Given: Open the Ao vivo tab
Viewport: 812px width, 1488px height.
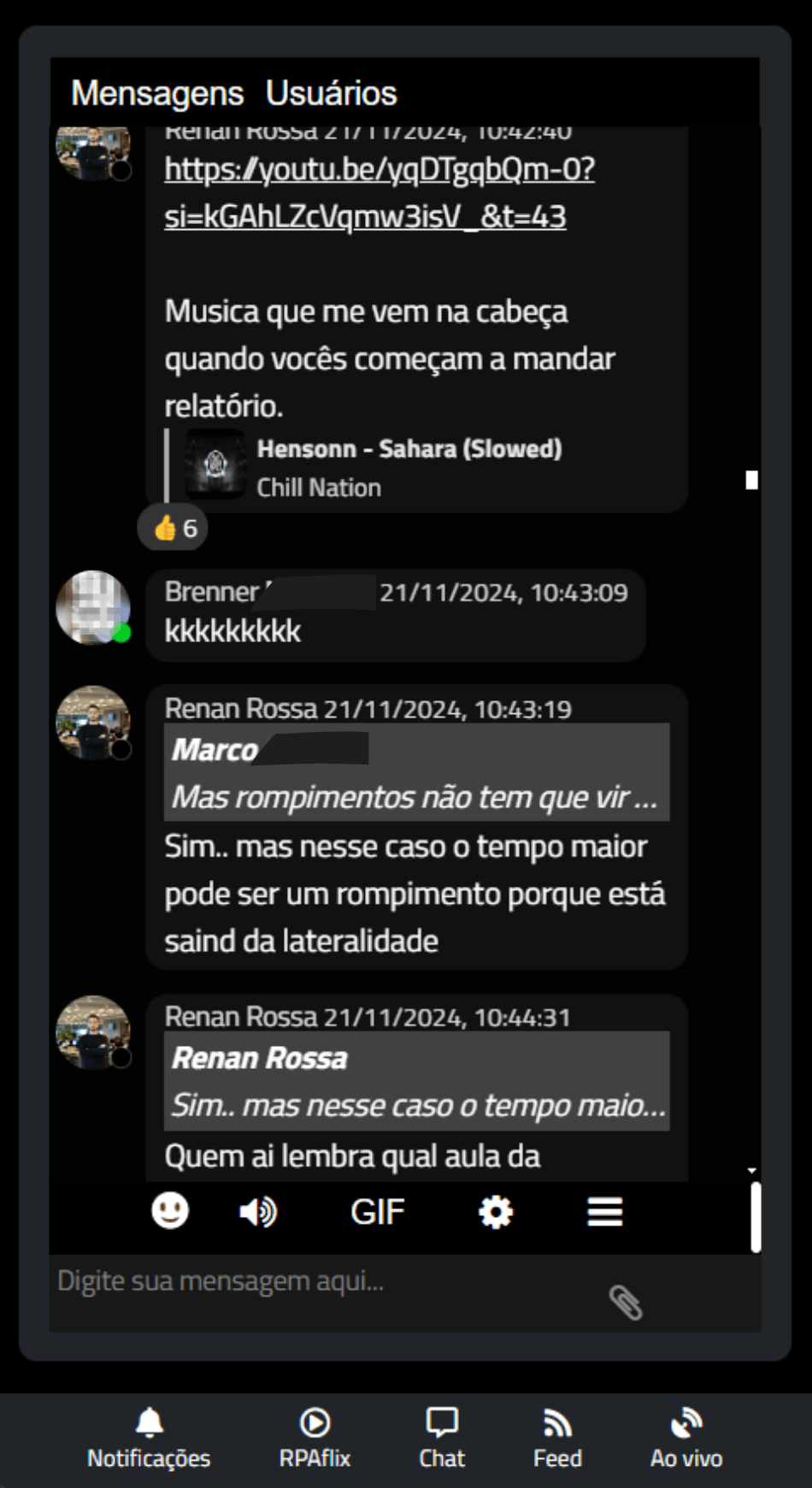Looking at the screenshot, I should (686, 1438).
